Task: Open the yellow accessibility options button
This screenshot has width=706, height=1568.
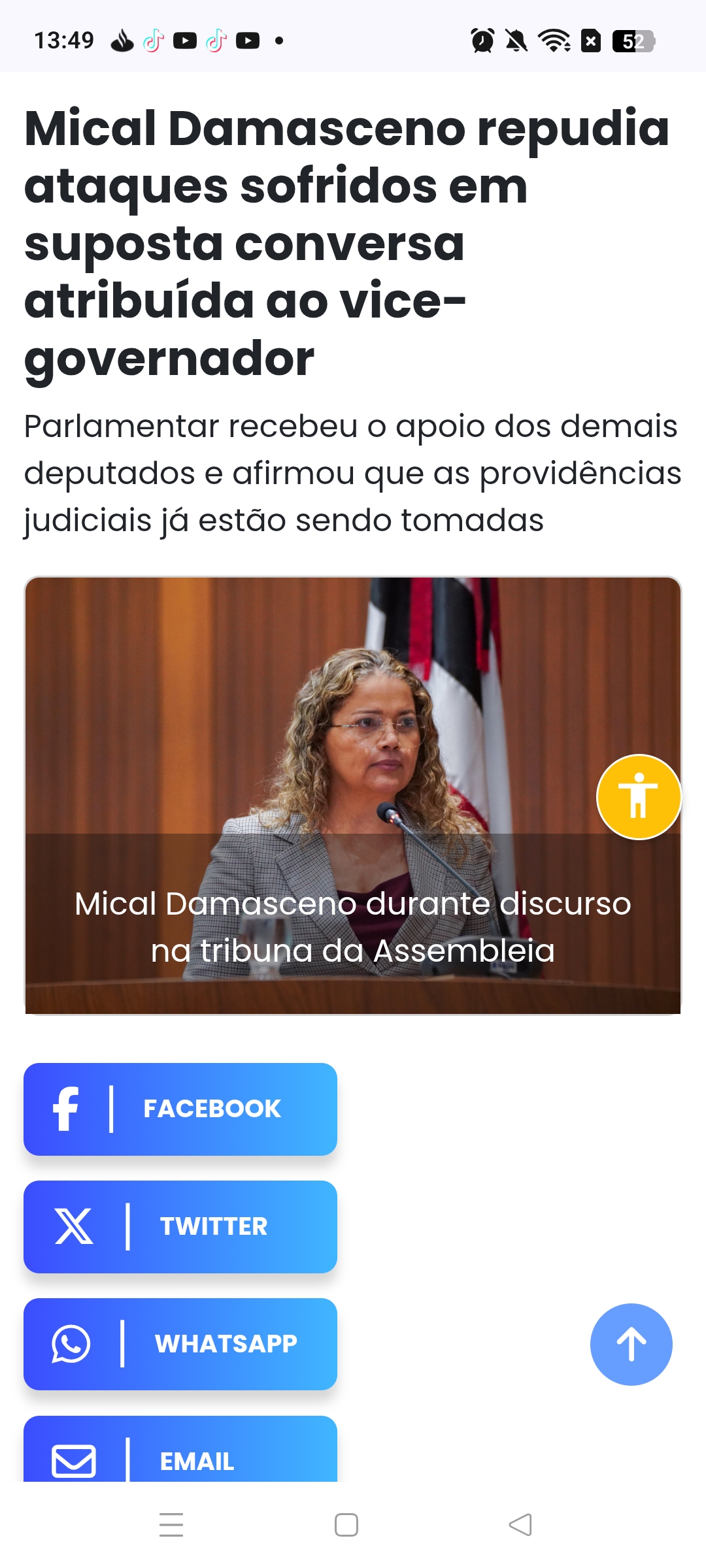Action: coord(639,796)
